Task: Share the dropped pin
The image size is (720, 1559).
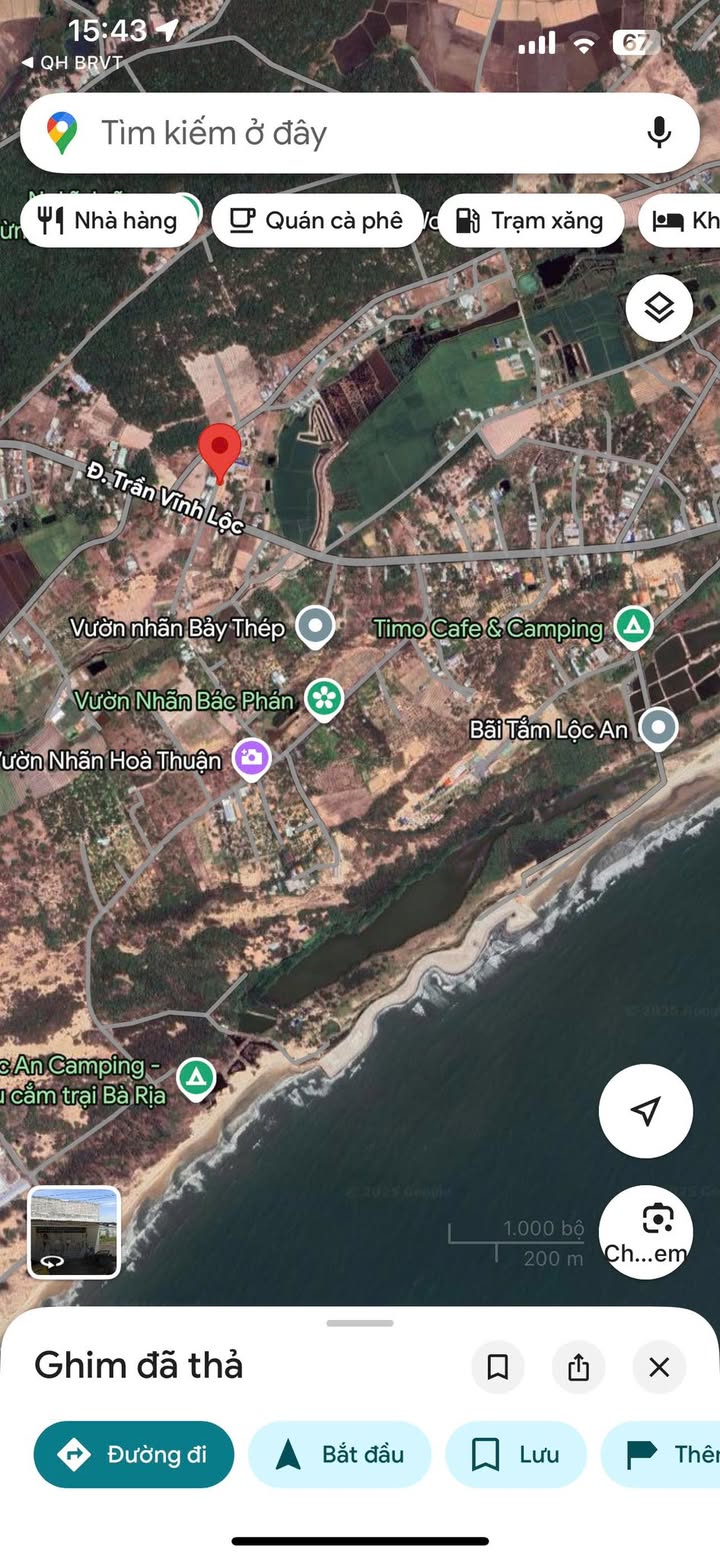Action: [x=578, y=1367]
